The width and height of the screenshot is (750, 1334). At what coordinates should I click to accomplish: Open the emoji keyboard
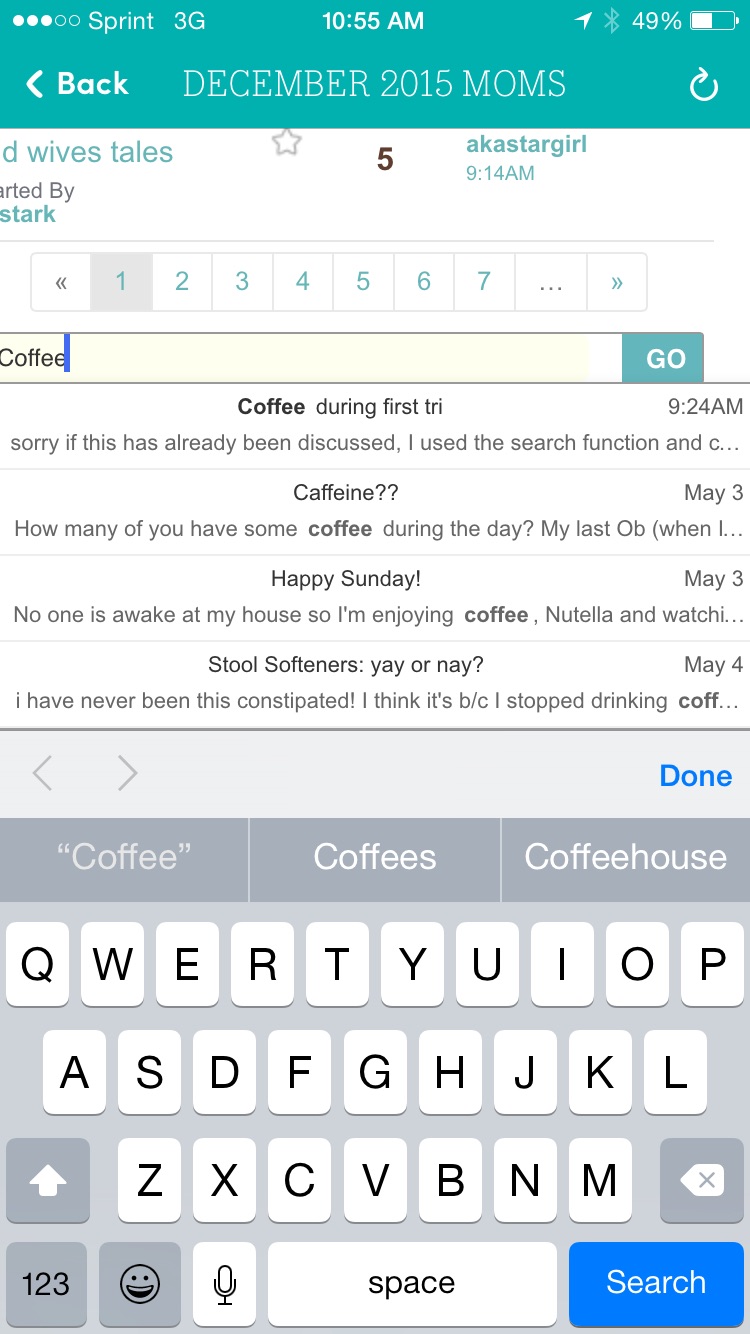(140, 1284)
